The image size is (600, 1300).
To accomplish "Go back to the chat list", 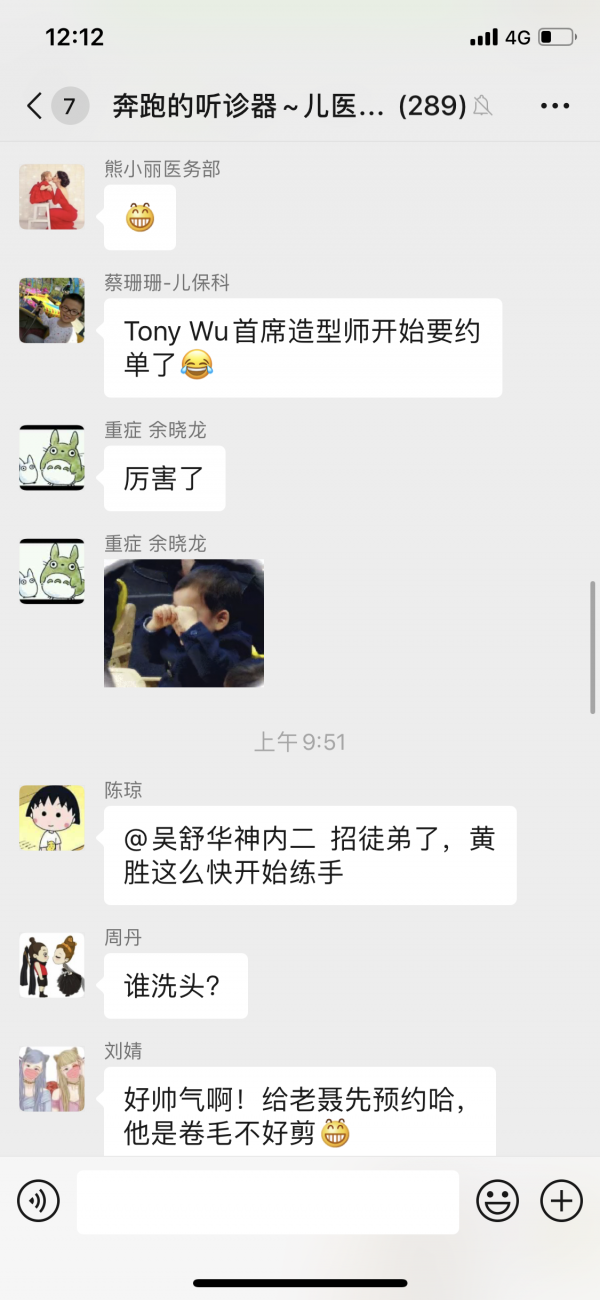I will pos(35,106).
